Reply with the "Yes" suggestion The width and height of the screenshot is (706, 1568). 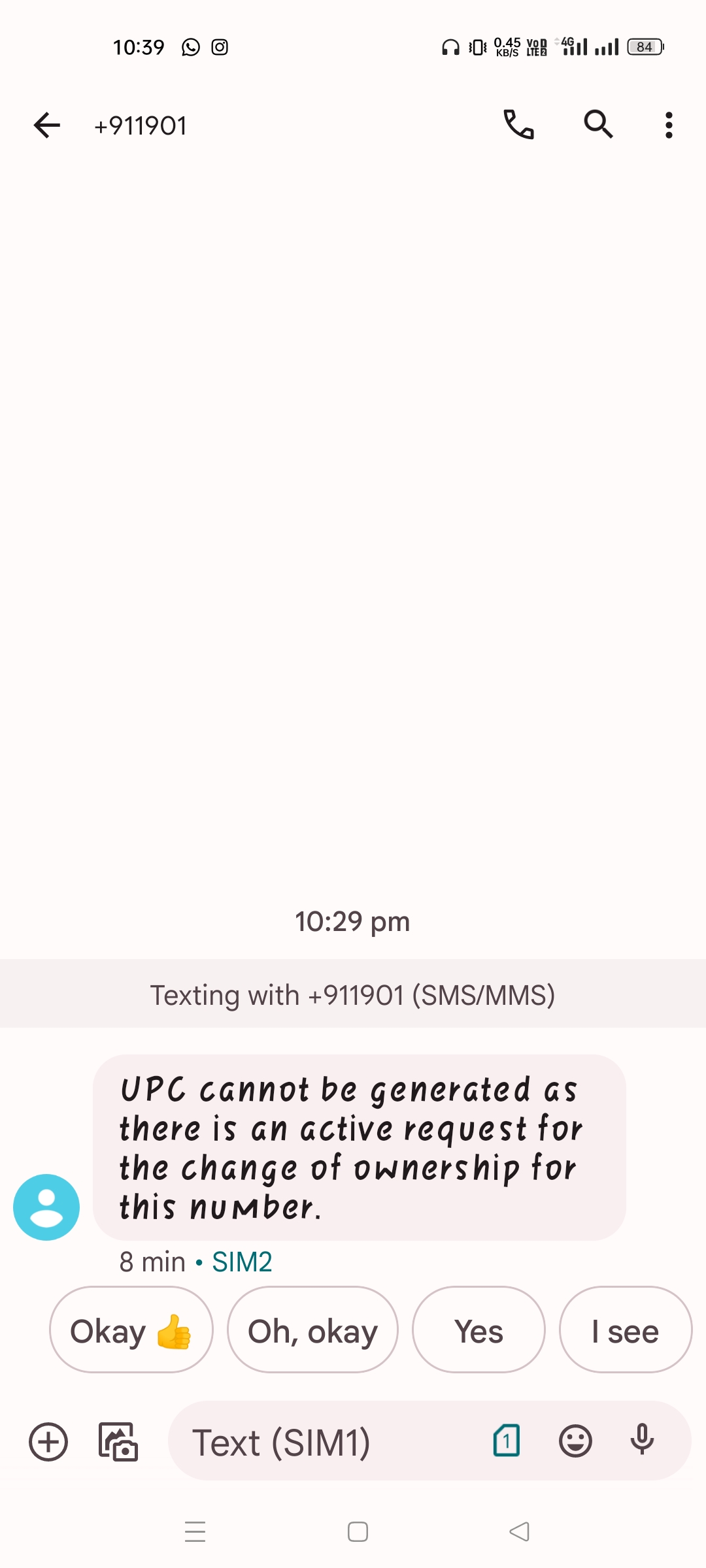[x=479, y=1330]
